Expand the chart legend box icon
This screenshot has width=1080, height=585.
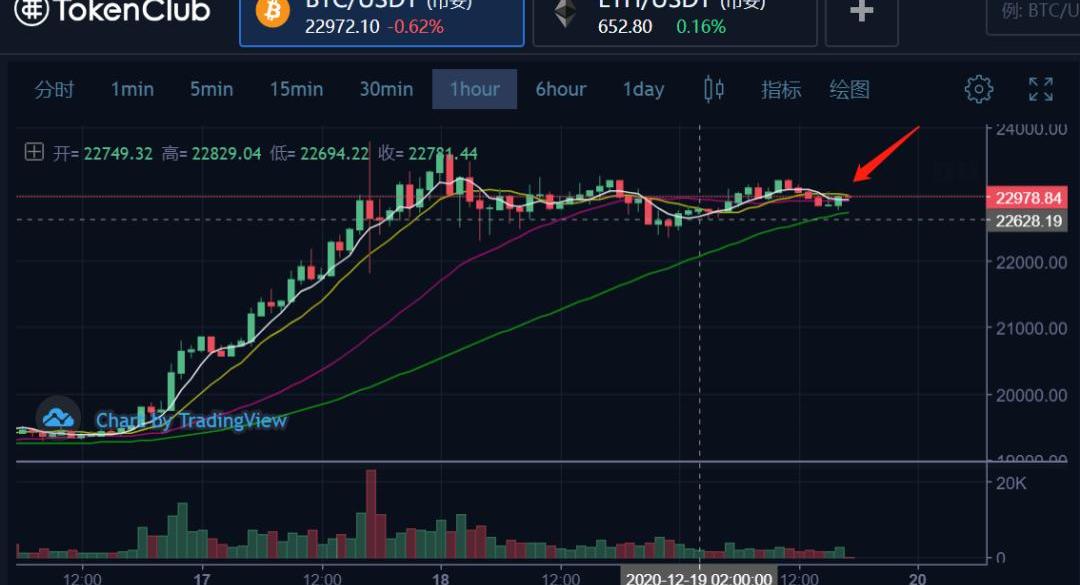point(34,153)
